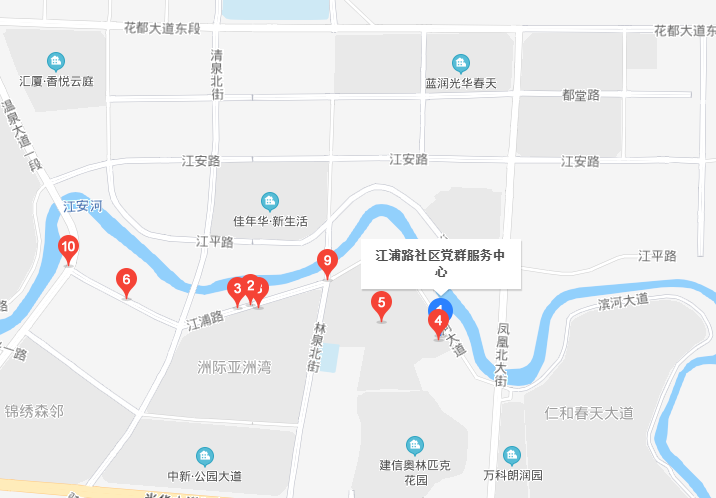Open the 蓝润光华春天 place icon

(x=460, y=63)
